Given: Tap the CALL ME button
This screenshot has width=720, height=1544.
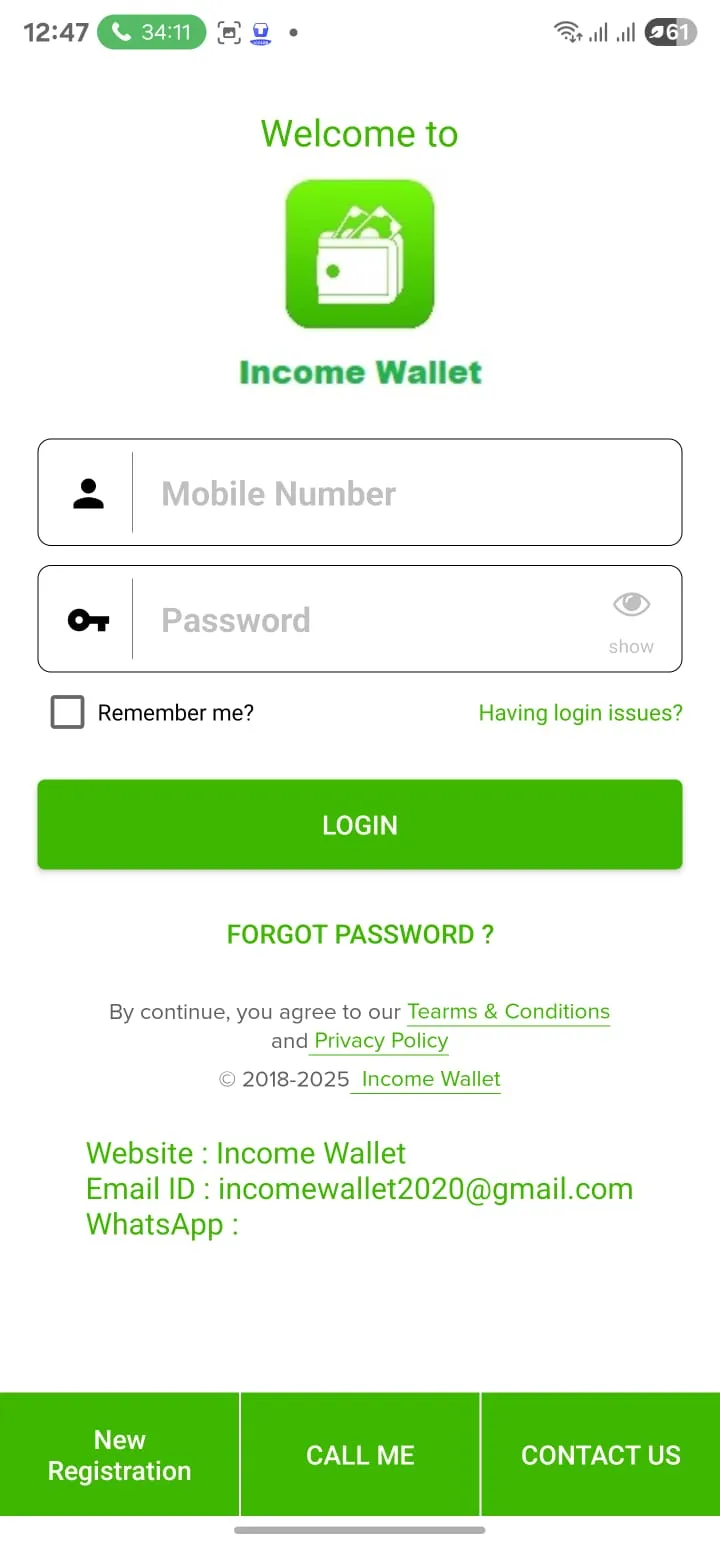Looking at the screenshot, I should pos(360,1455).
